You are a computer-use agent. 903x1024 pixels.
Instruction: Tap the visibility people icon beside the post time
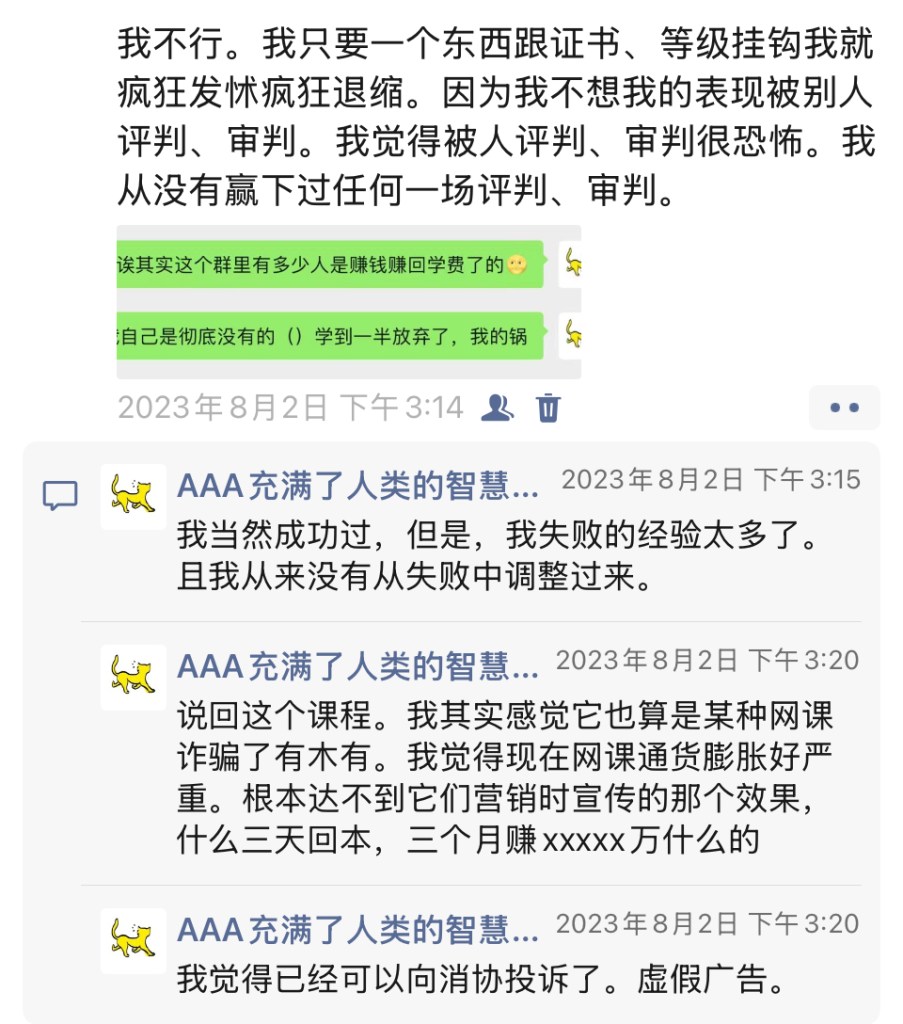tap(498, 408)
